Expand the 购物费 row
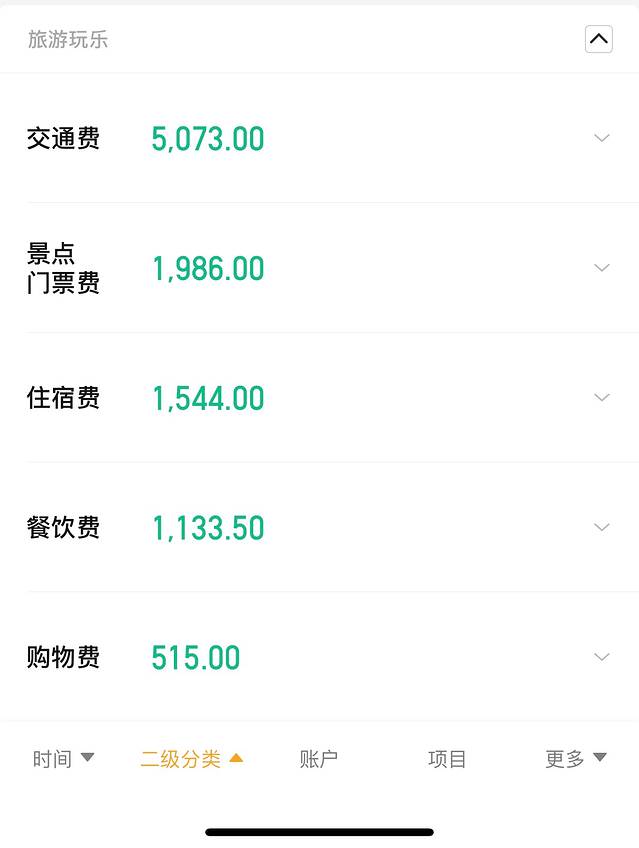This screenshot has width=639, height=848. click(601, 657)
